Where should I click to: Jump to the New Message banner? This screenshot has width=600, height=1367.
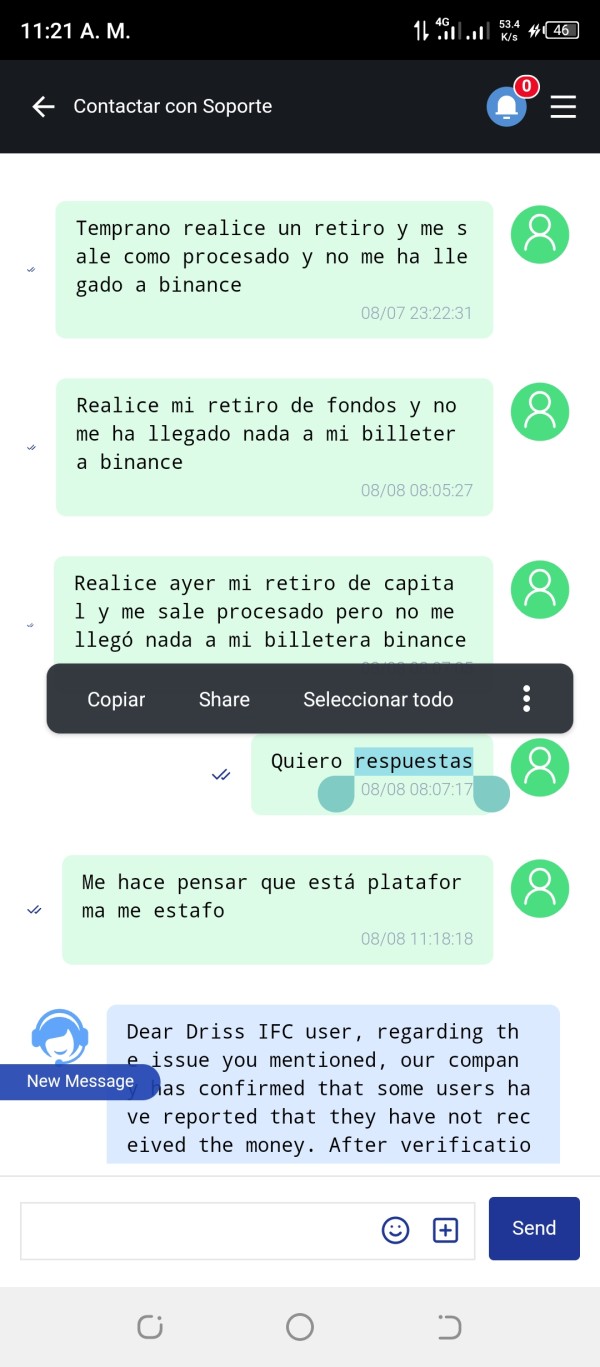(x=79, y=1081)
